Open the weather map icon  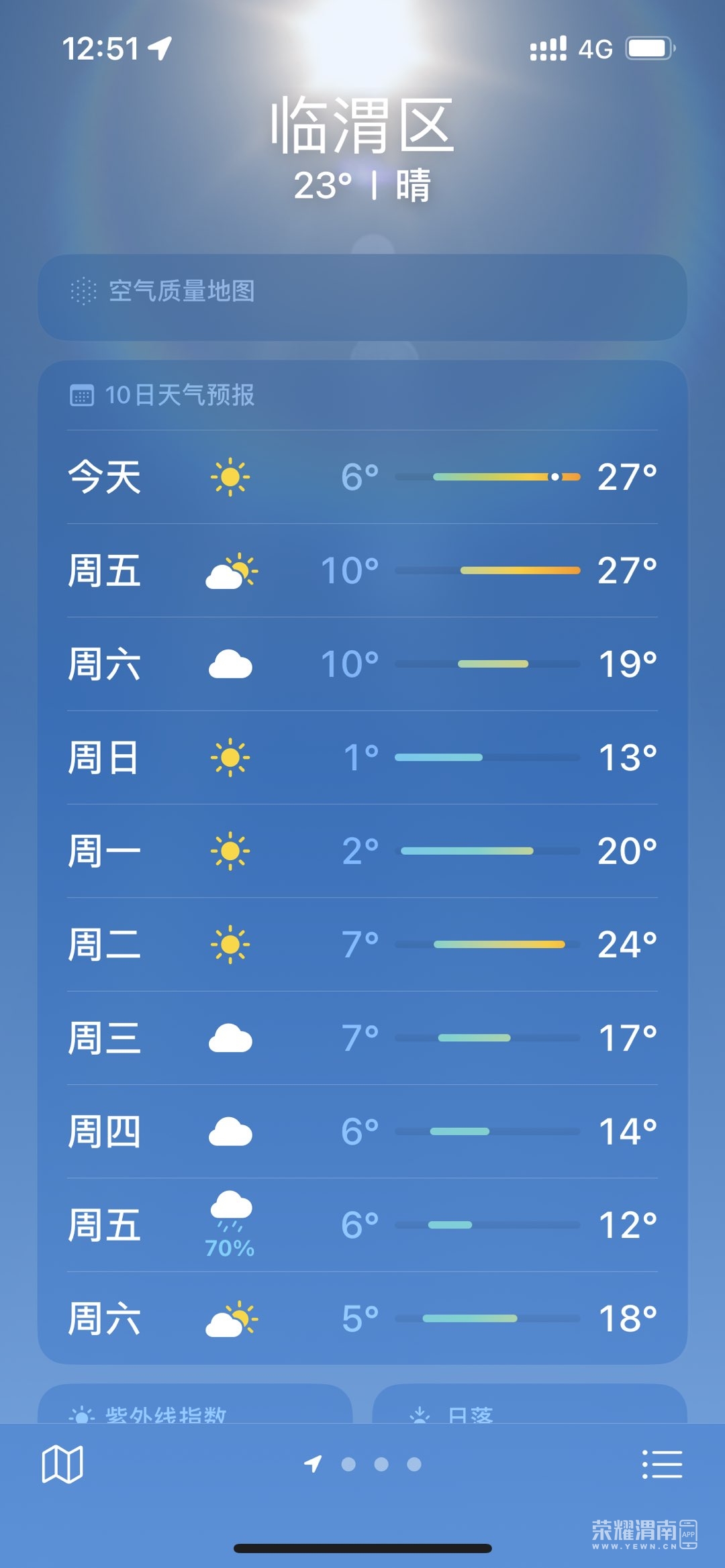[x=62, y=1464]
